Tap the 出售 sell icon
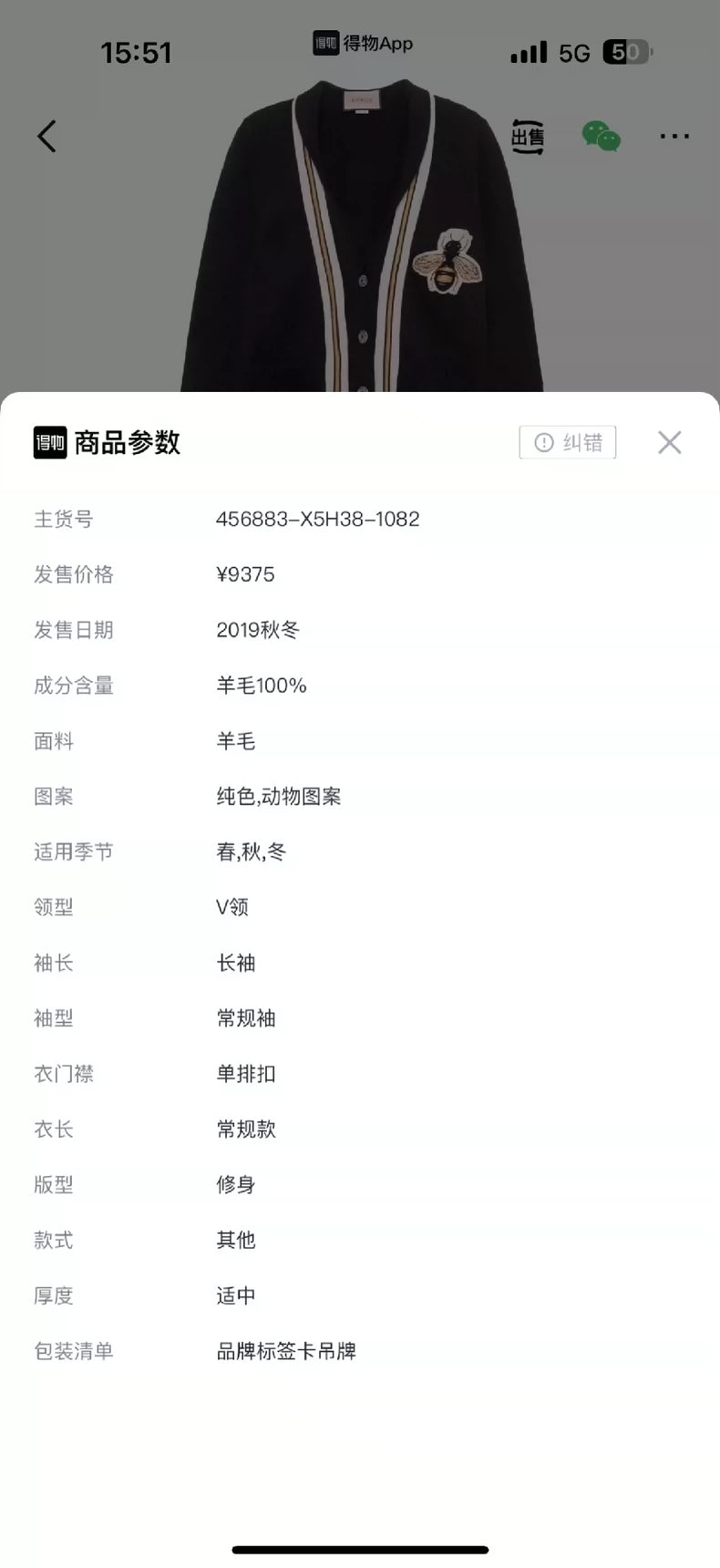Viewport: 720px width, 1568px height. [528, 137]
